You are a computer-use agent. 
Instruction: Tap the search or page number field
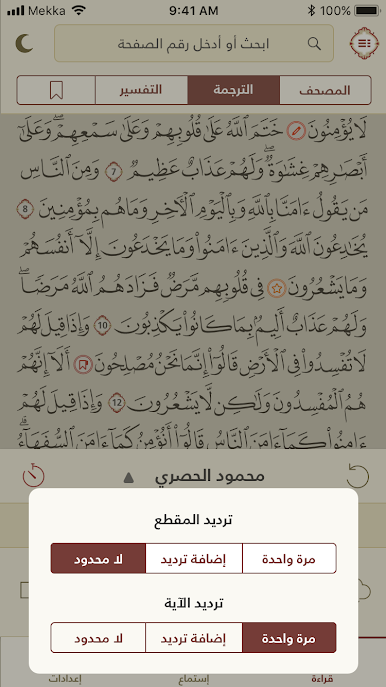coord(194,43)
